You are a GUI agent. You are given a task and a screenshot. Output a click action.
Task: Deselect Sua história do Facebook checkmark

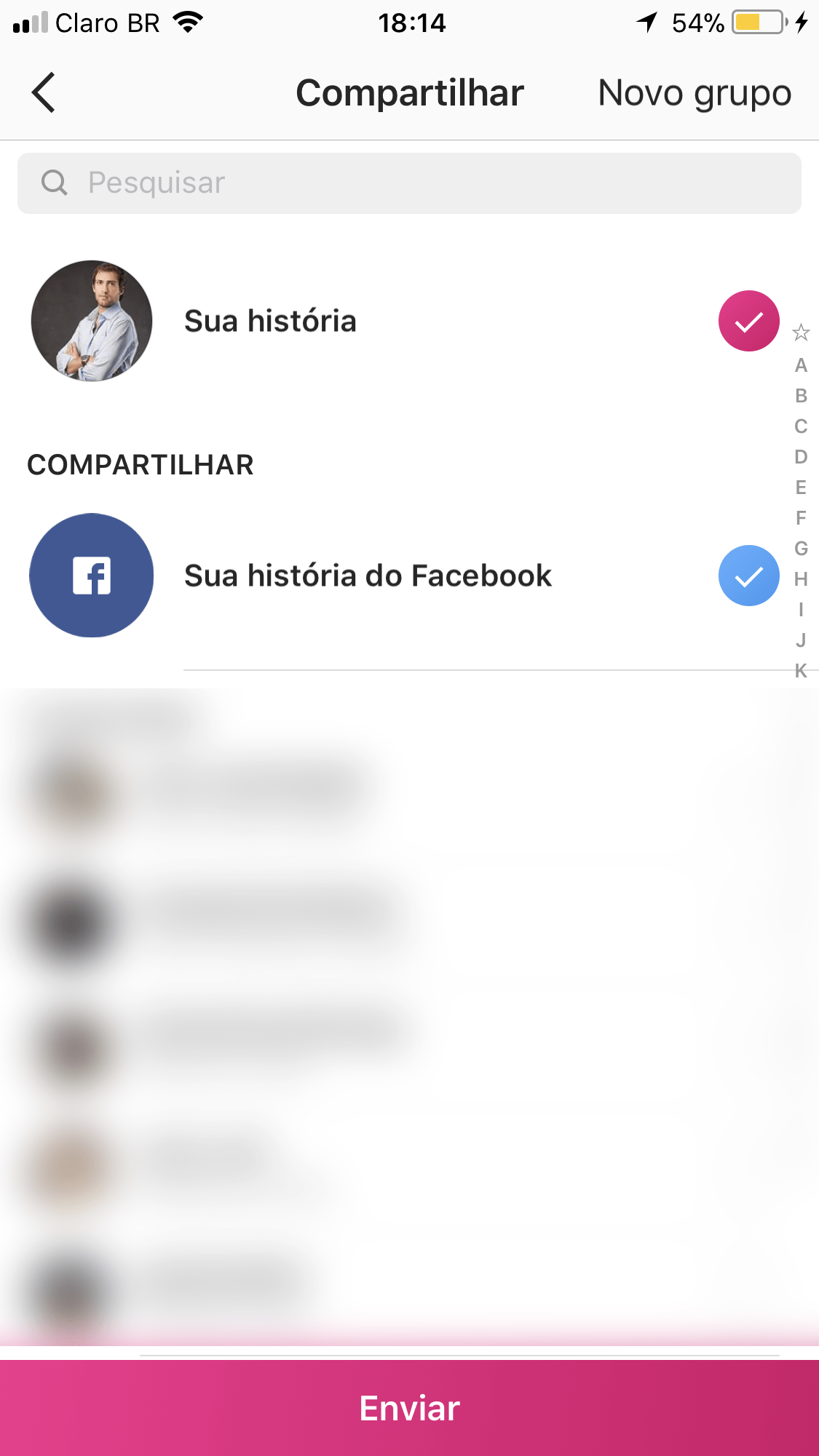click(x=748, y=576)
